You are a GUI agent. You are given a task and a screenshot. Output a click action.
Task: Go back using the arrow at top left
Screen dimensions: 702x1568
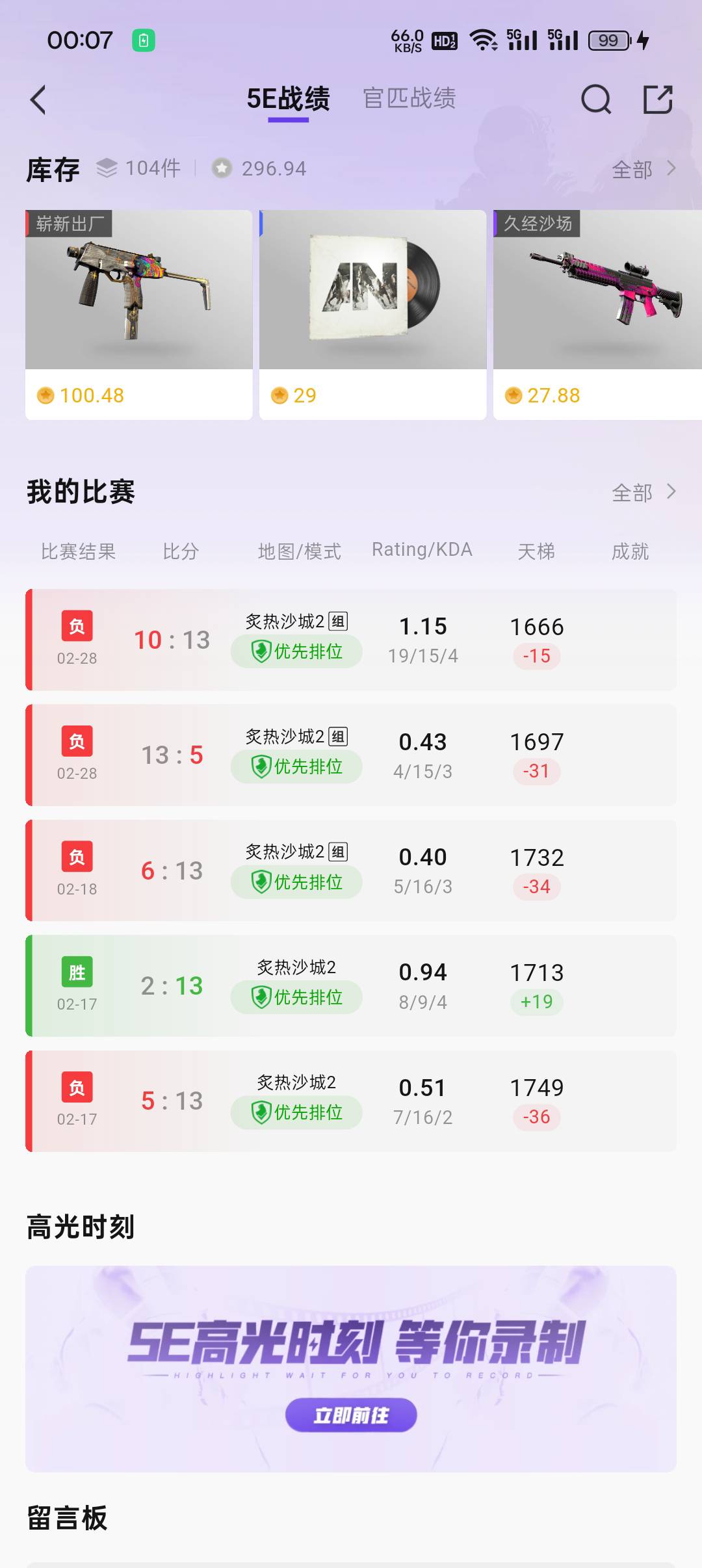(38, 101)
